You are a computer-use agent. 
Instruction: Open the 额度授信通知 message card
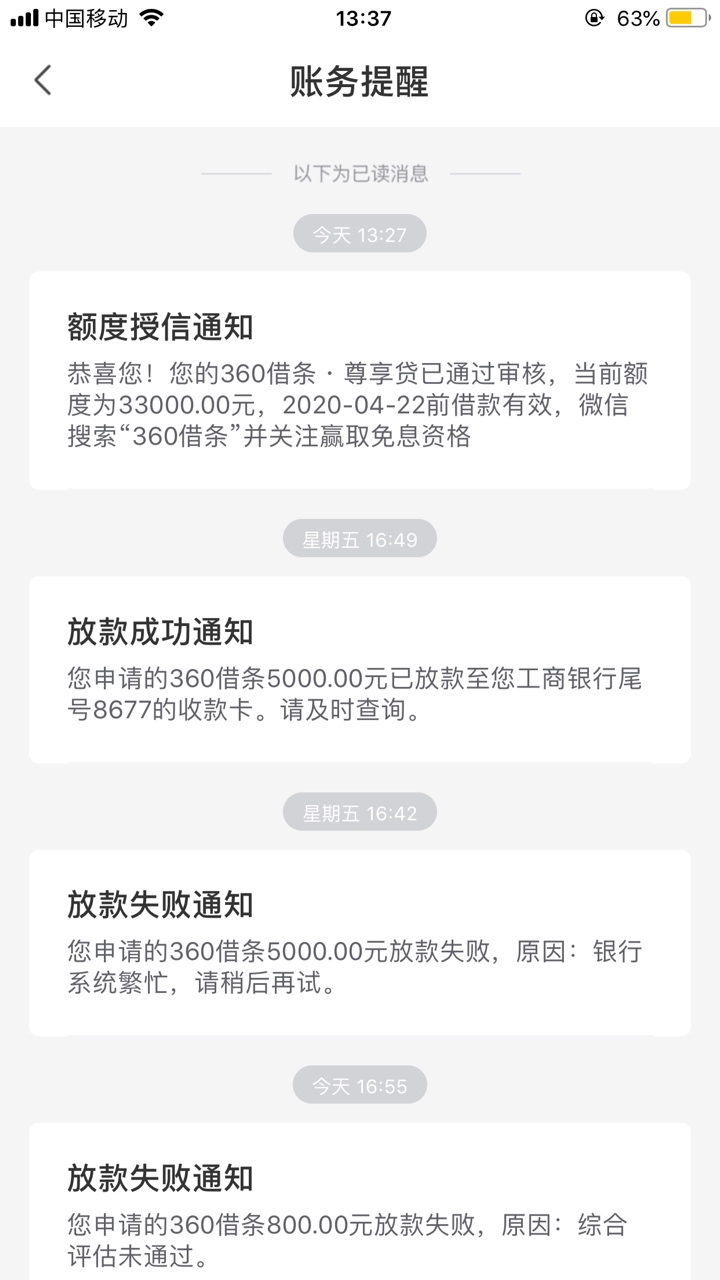pyautogui.click(x=360, y=381)
